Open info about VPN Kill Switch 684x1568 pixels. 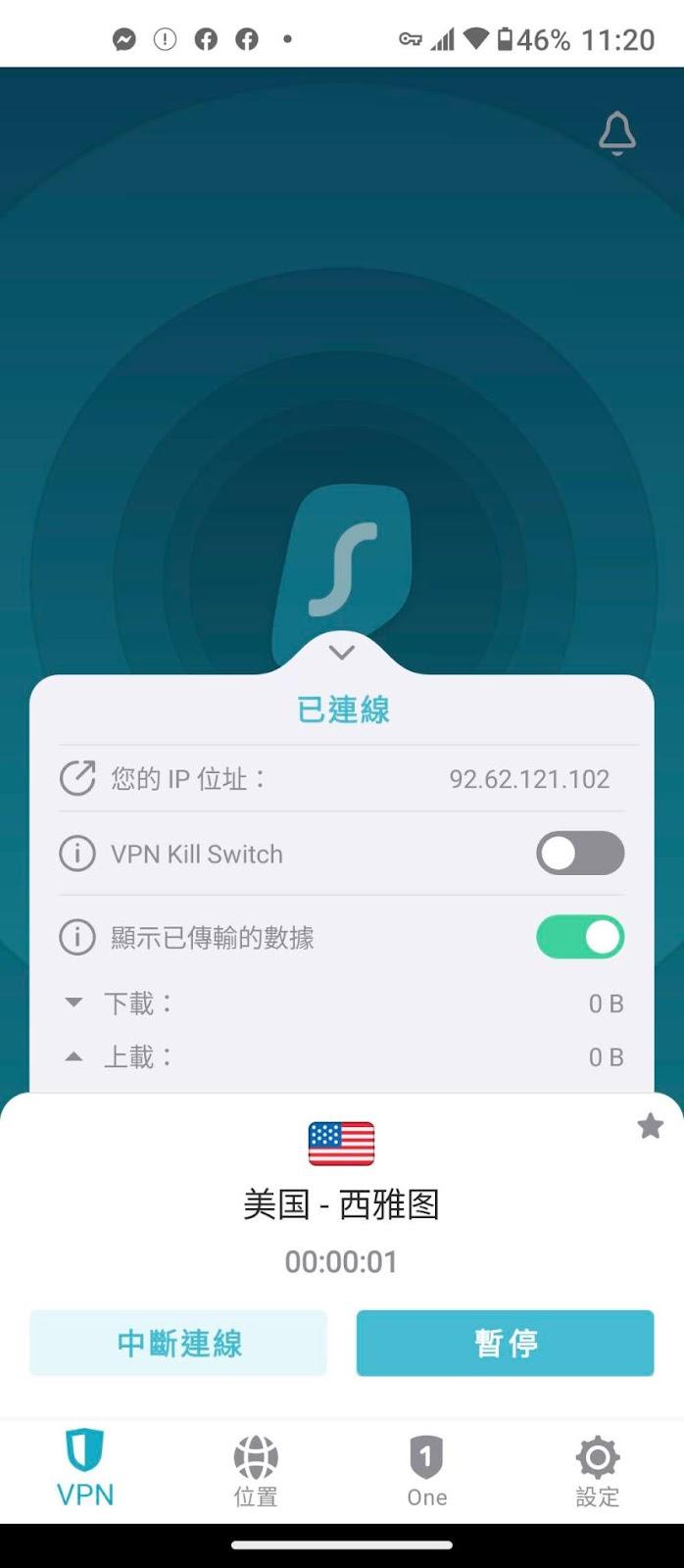(77, 854)
